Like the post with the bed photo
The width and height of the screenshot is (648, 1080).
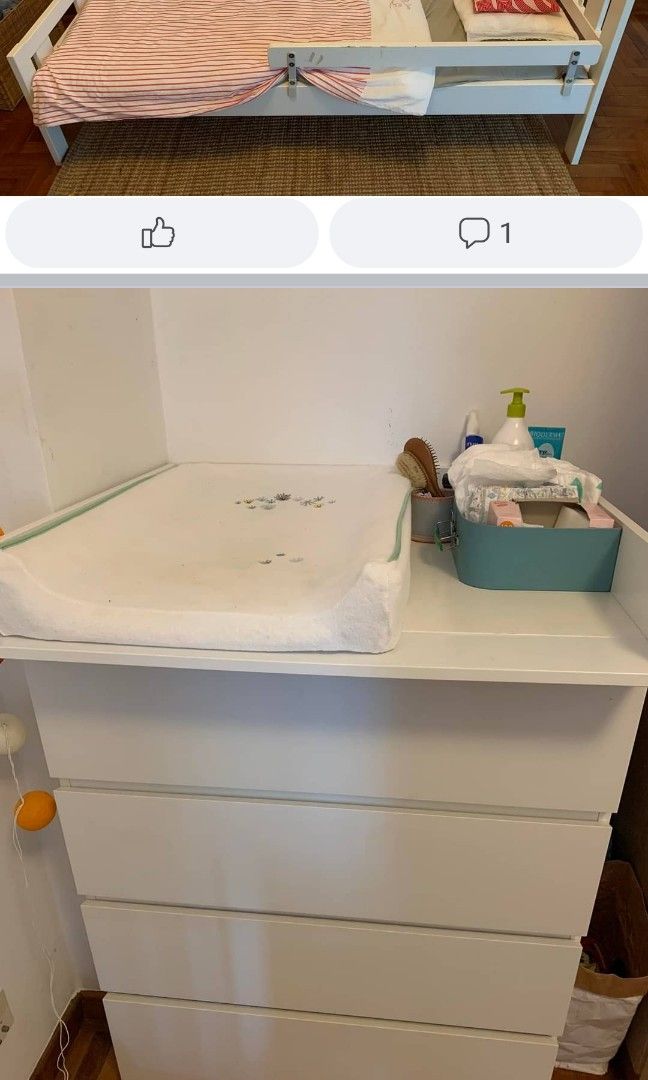(x=160, y=233)
